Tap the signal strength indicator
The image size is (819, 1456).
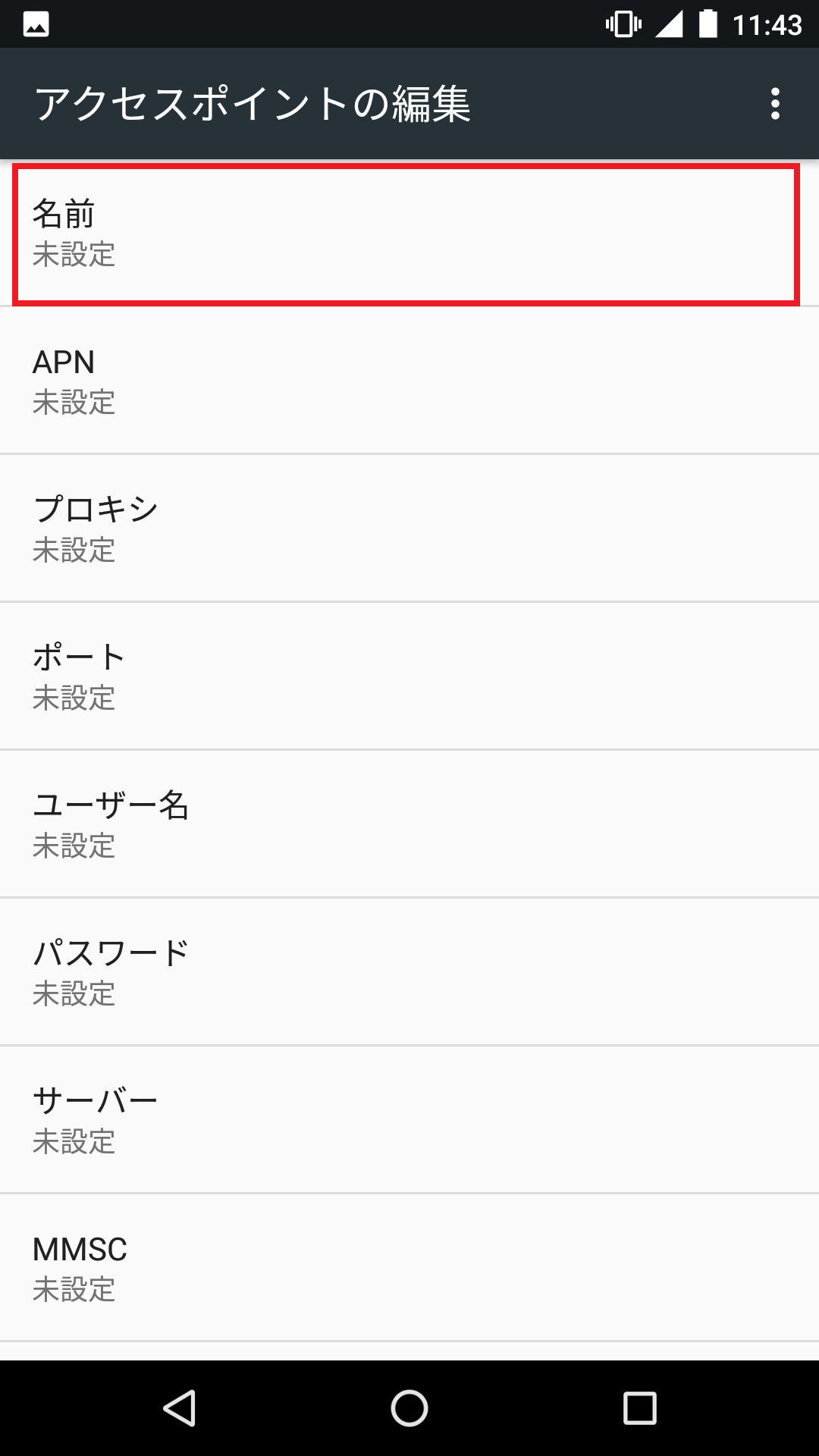coord(671,24)
